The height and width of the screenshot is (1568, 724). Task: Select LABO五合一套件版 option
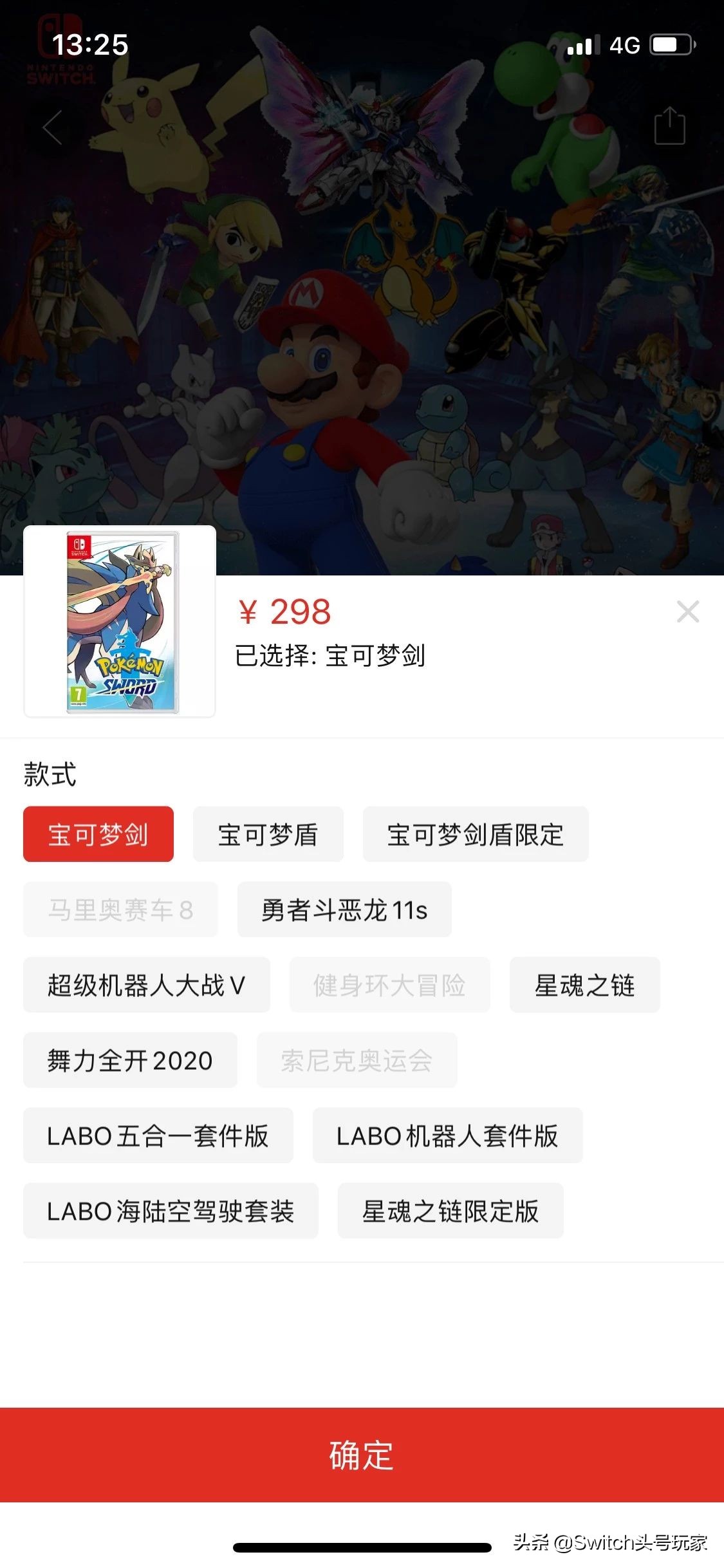click(158, 1136)
